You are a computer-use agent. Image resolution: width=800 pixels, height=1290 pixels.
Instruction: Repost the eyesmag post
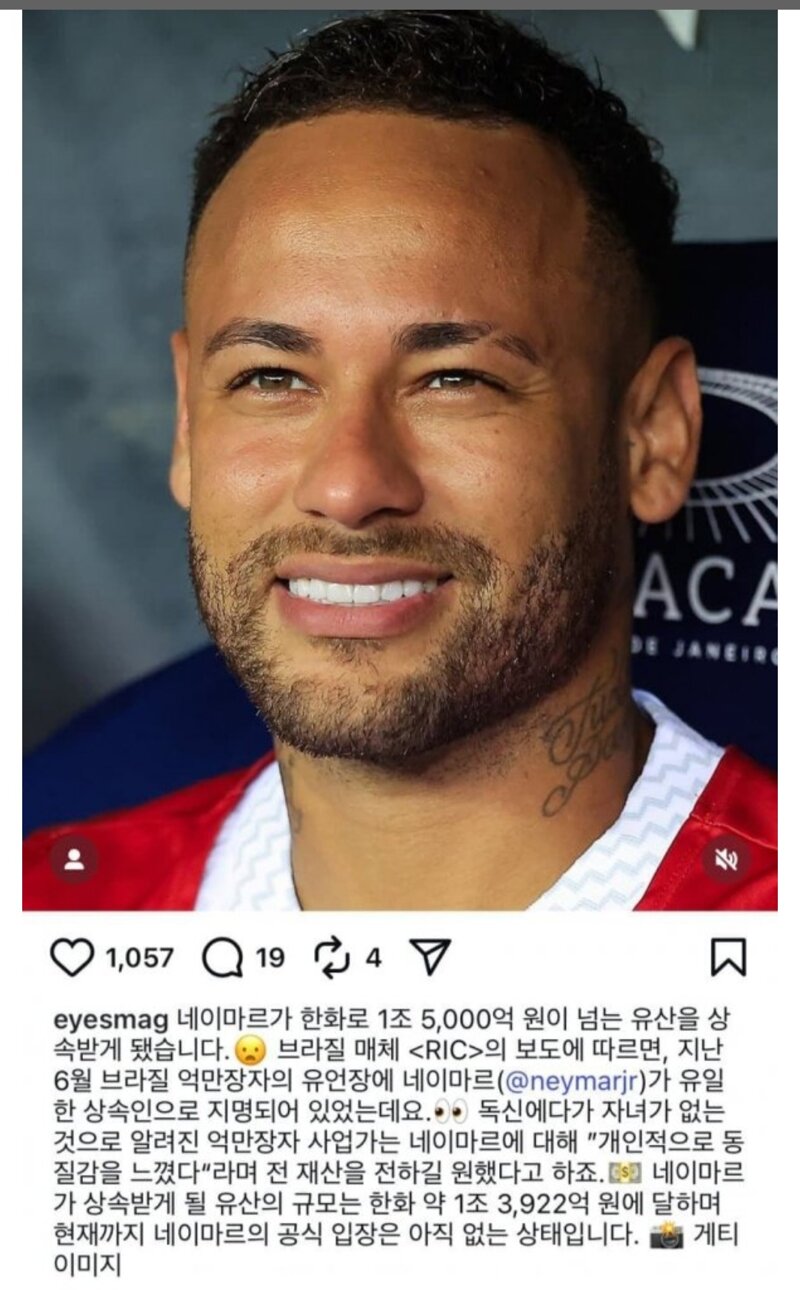click(331, 957)
